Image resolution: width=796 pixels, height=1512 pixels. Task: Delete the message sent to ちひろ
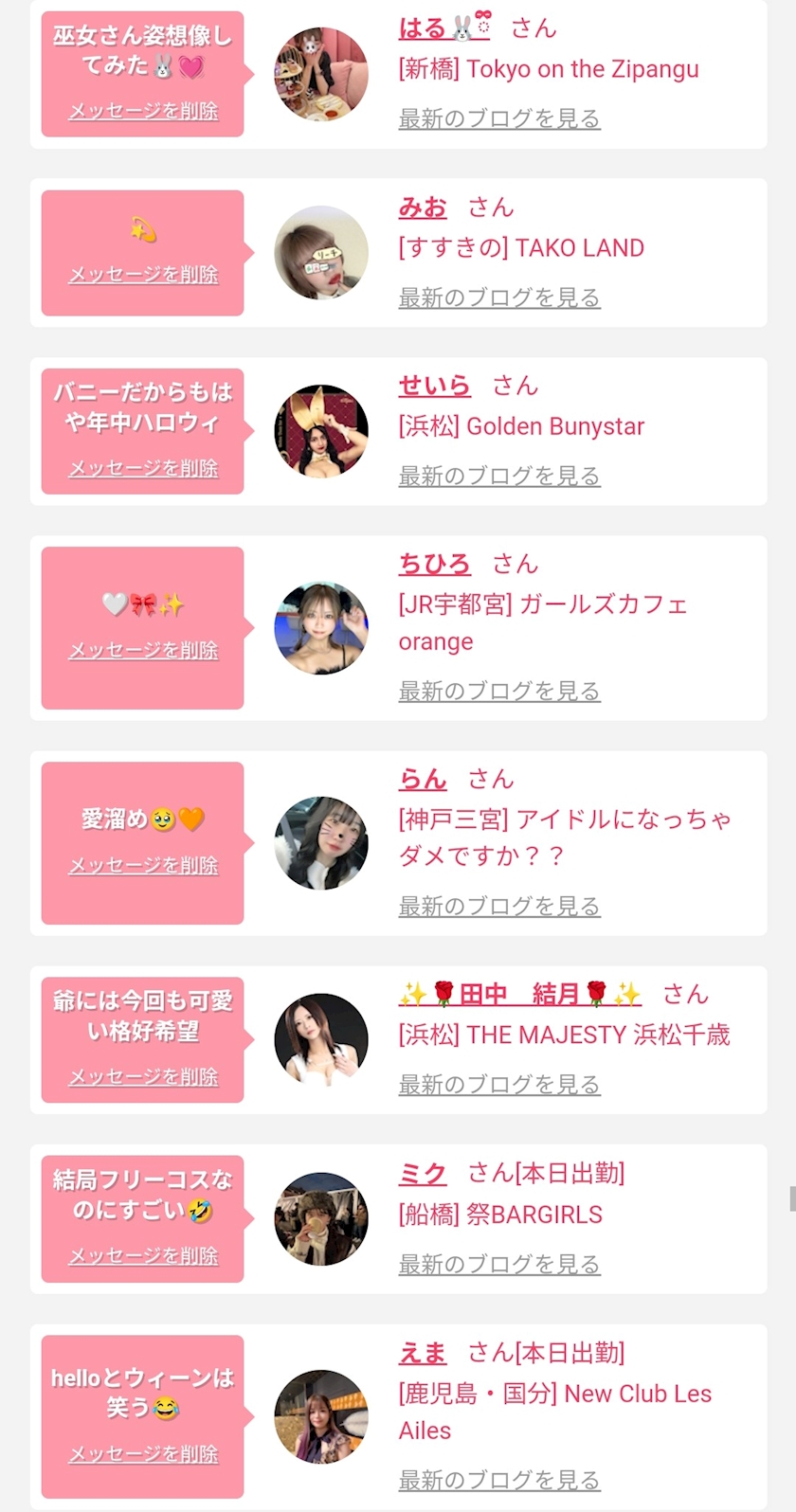coord(143,650)
